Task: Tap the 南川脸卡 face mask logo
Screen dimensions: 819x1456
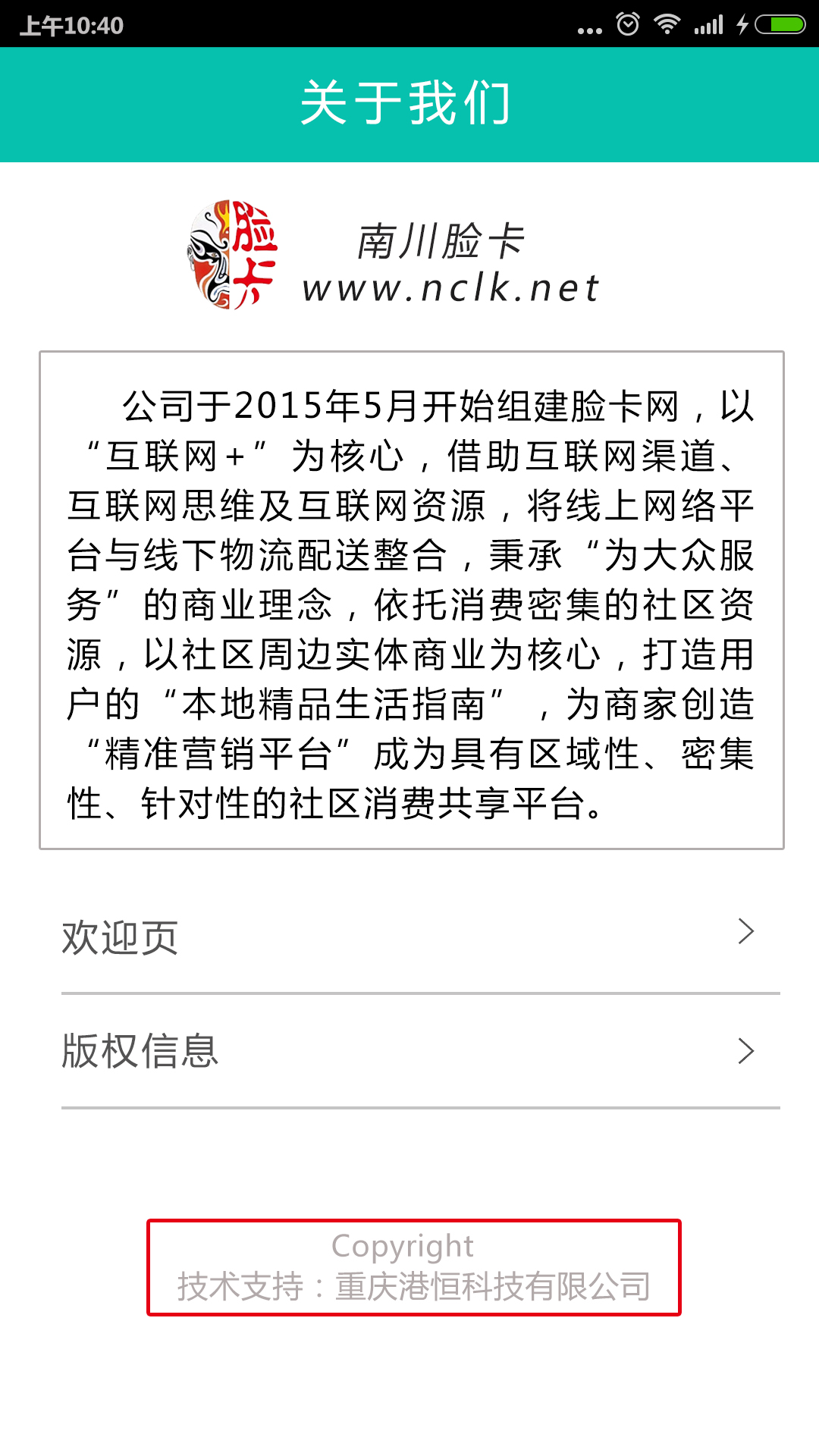Action: [227, 254]
